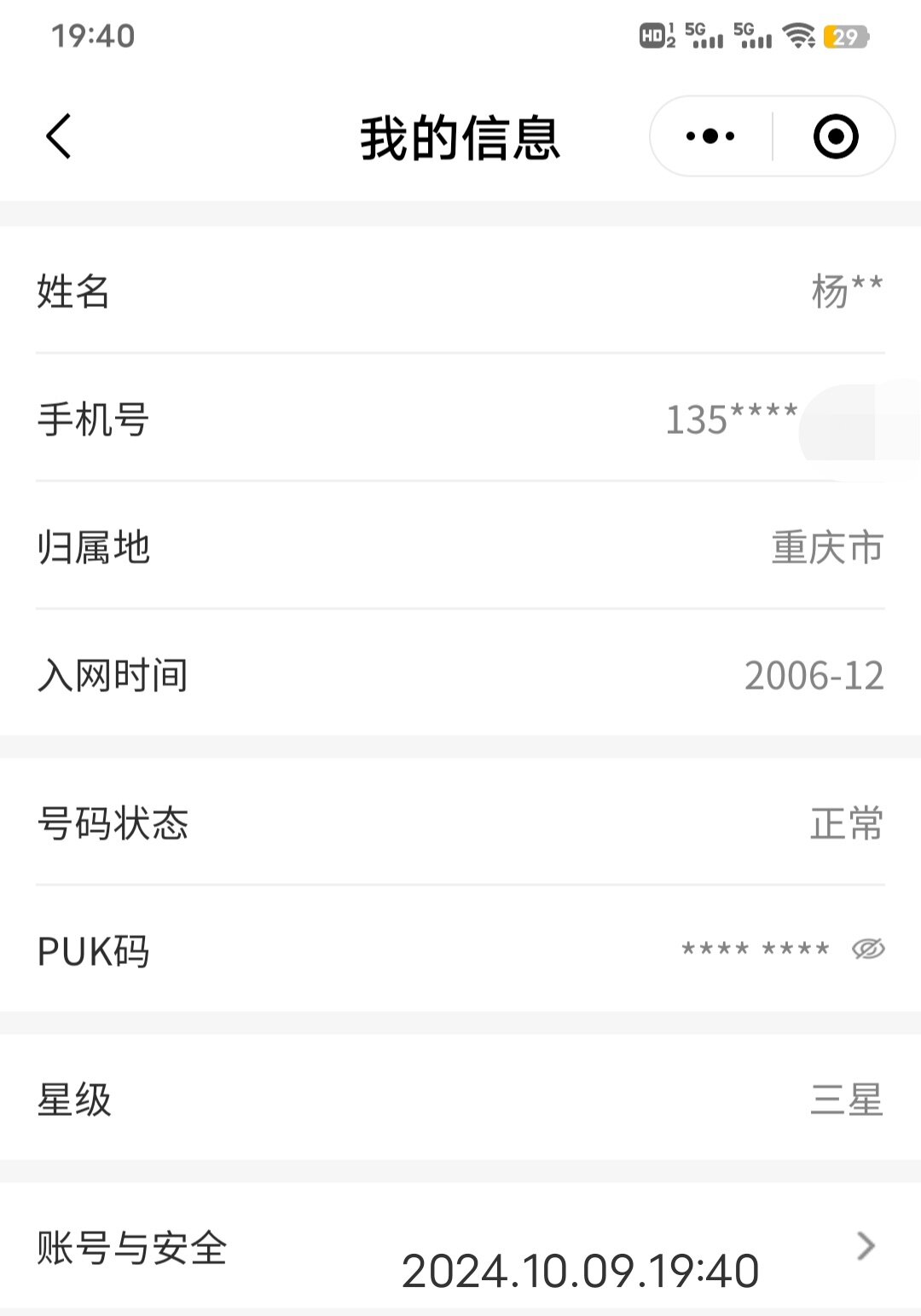The height and width of the screenshot is (1316, 921).
Task: Reveal the hidden PUK码 with the eye icon
Action: tap(868, 949)
